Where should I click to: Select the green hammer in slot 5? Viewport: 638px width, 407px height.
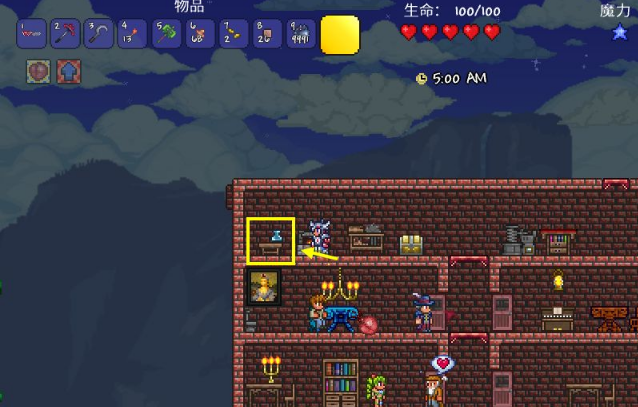(167, 34)
